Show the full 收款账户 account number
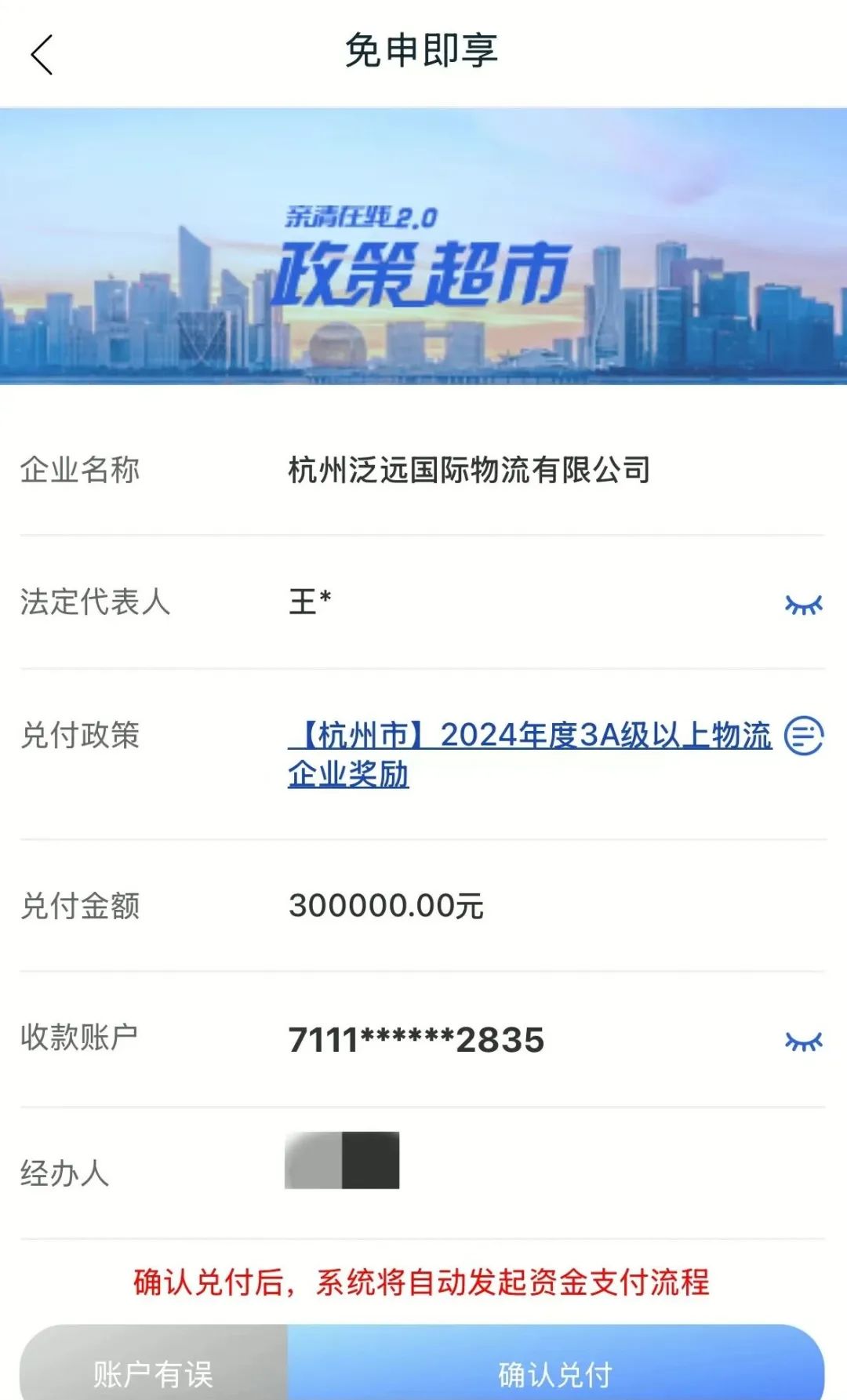The height and width of the screenshot is (1400, 847). click(x=804, y=1041)
